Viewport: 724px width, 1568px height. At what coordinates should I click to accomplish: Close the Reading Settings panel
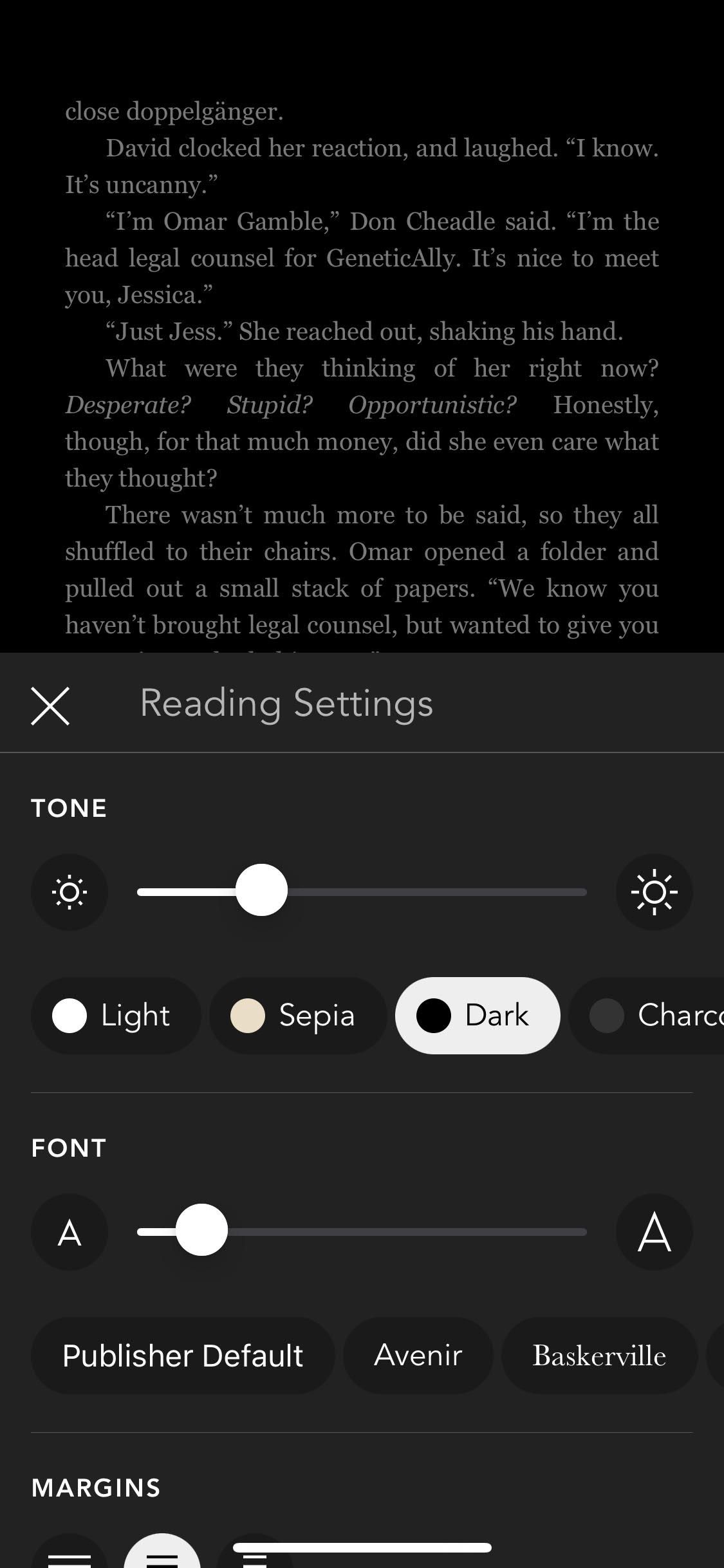pos(50,706)
